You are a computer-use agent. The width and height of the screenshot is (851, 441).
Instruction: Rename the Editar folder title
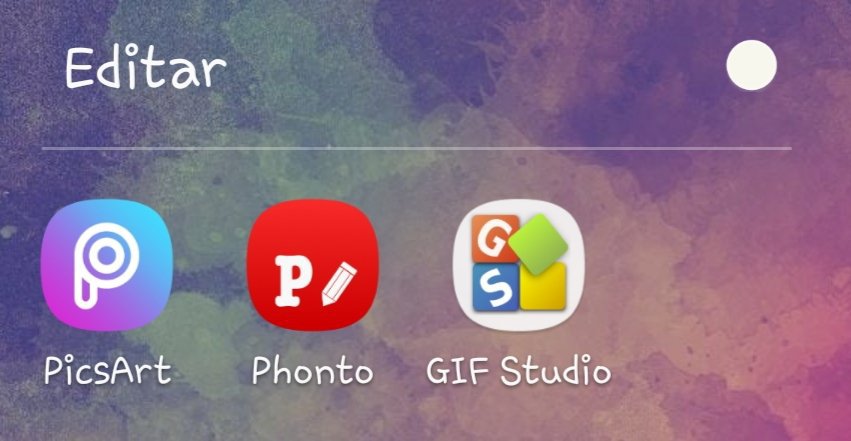coord(146,70)
